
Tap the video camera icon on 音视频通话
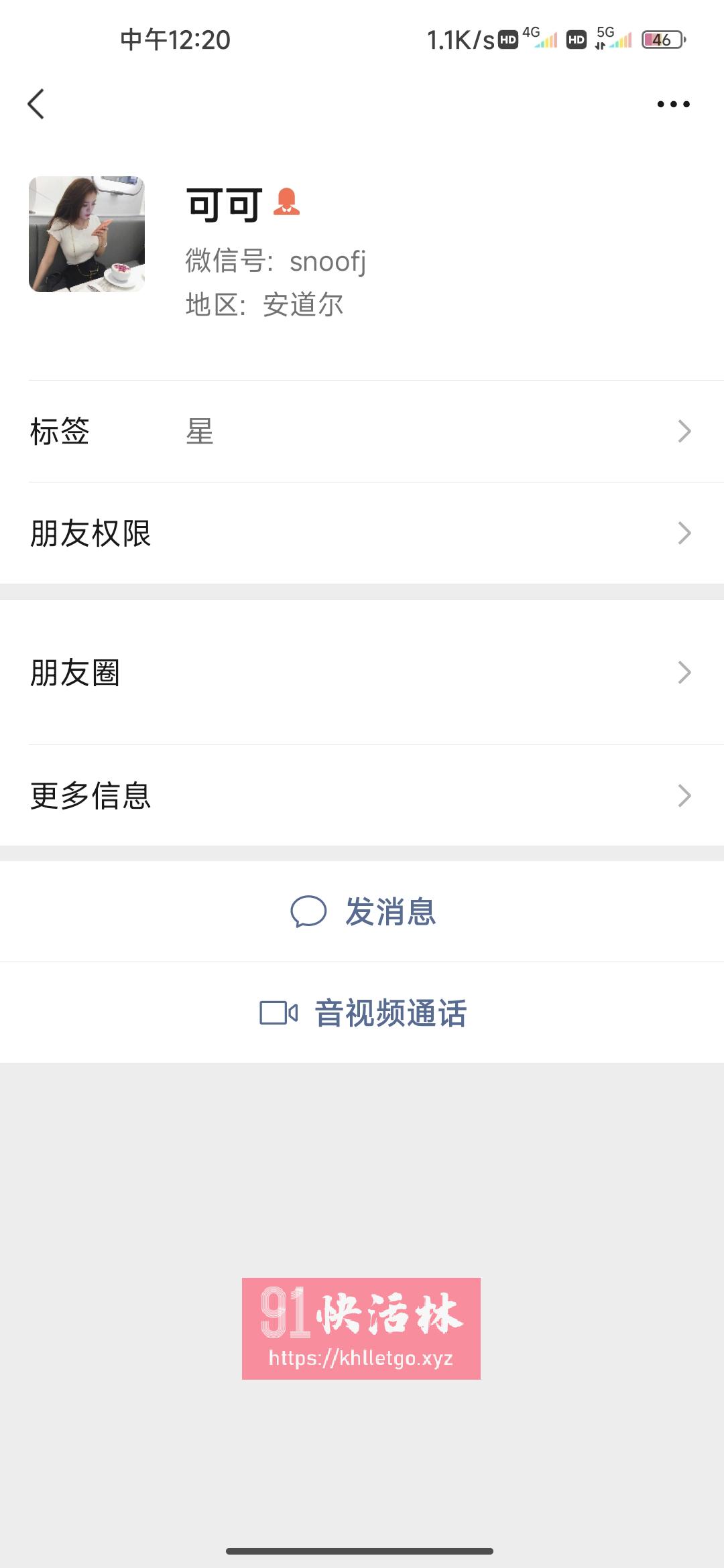click(280, 1013)
